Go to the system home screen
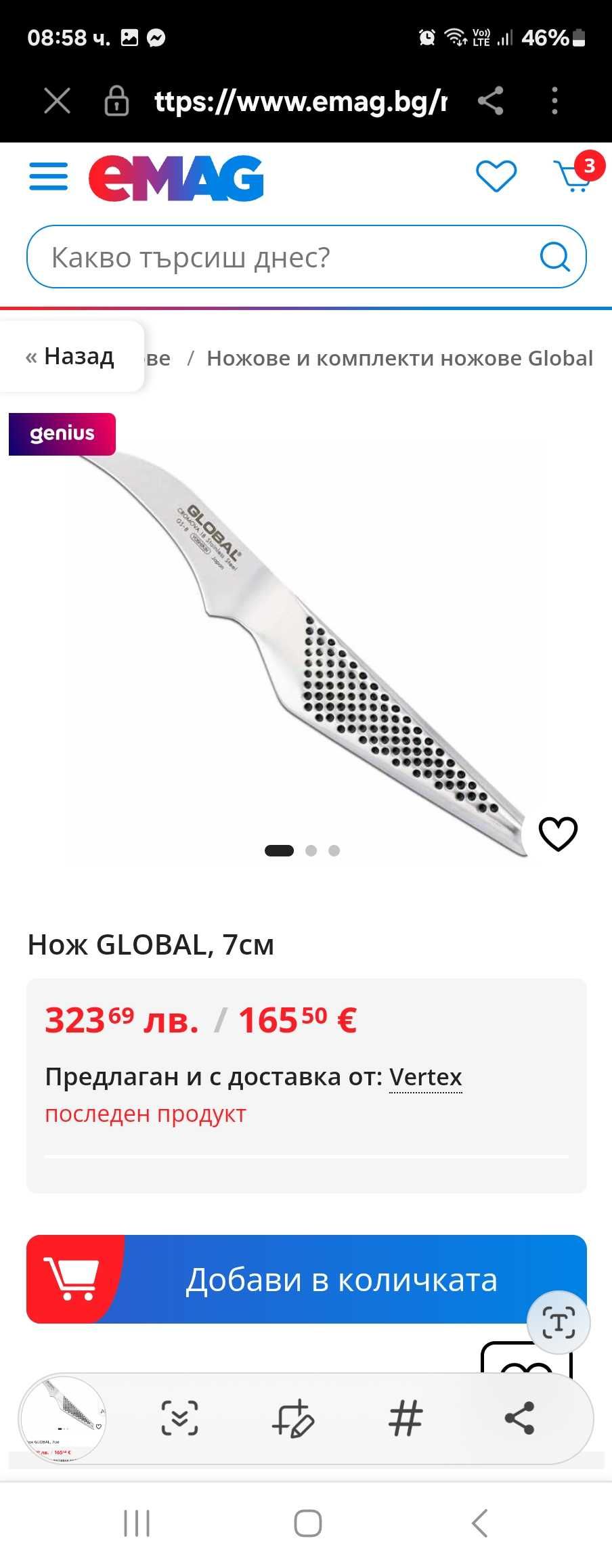Screen dimensions: 612x1568 tap(307, 1524)
